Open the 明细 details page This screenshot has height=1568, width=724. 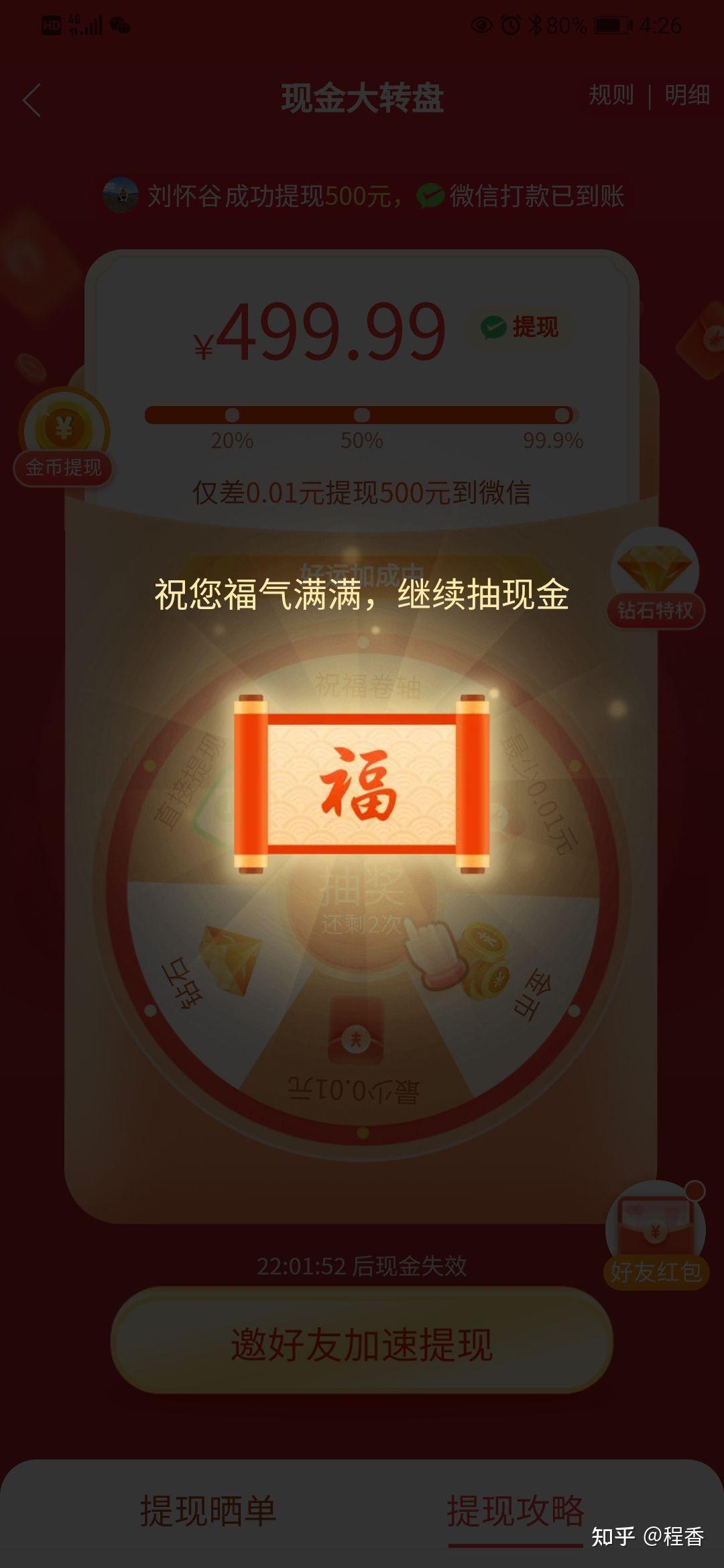687,95
